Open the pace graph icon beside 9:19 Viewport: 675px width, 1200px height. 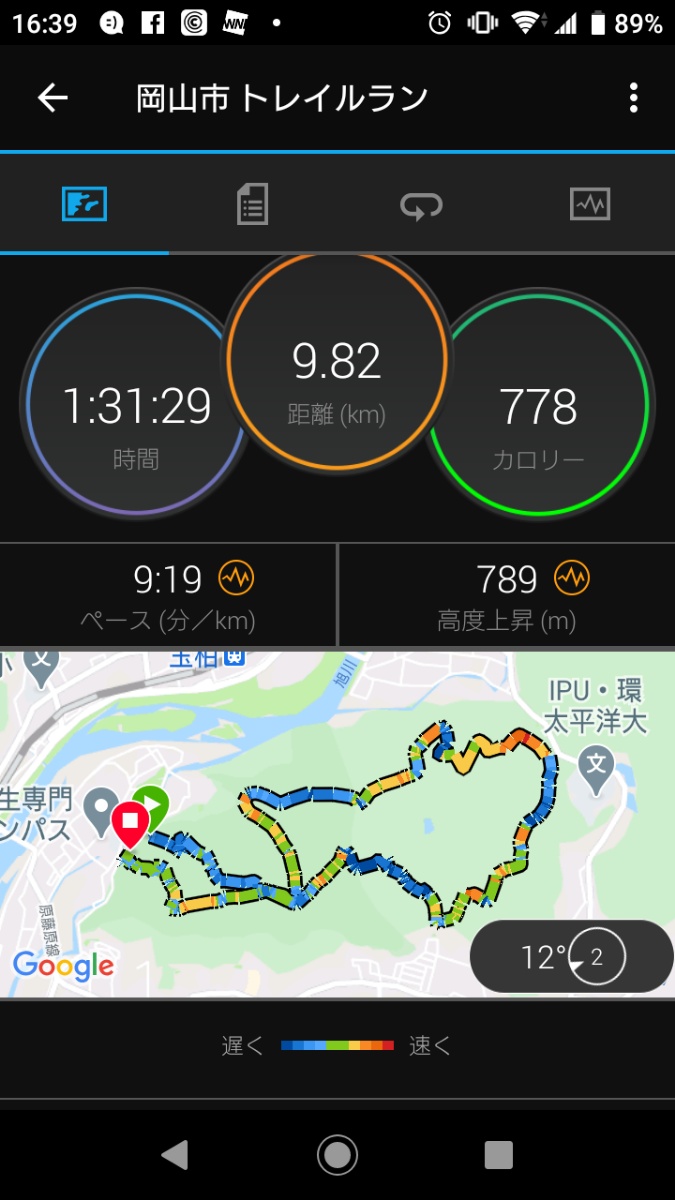(236, 577)
